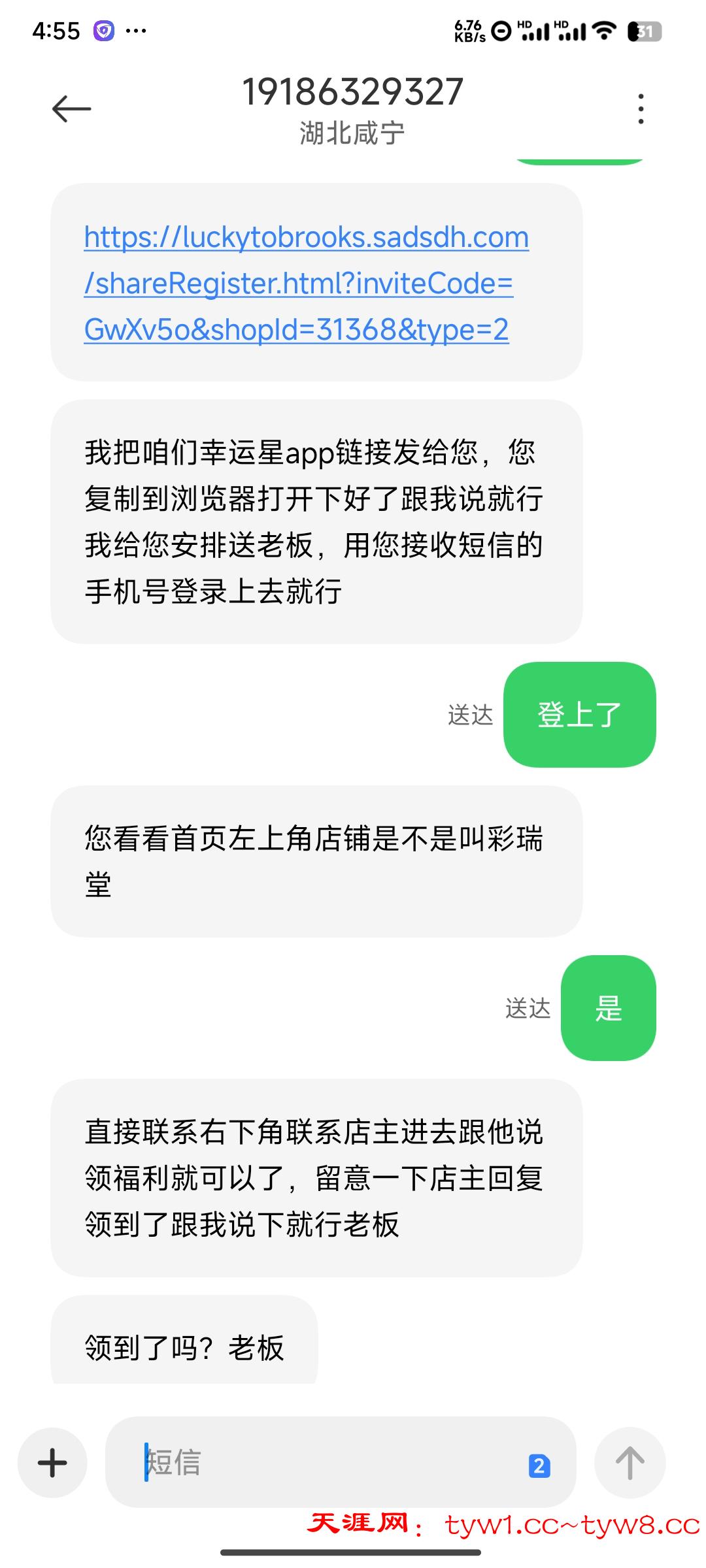This screenshot has height=1568, width=706.
Task: Tap the plus attachment button
Action: pos(53,1462)
